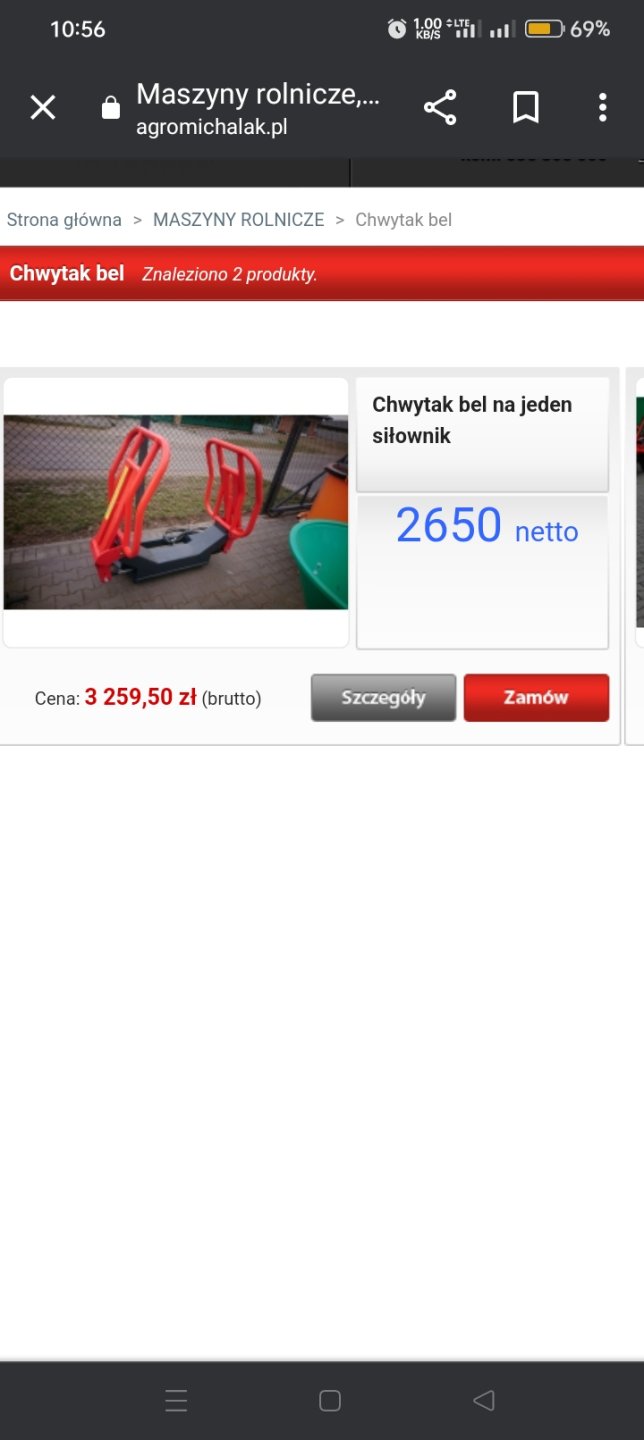Open MASZYNY ROLNICZE breadcrumb link
Screen dimensions: 644x1440
(238, 220)
